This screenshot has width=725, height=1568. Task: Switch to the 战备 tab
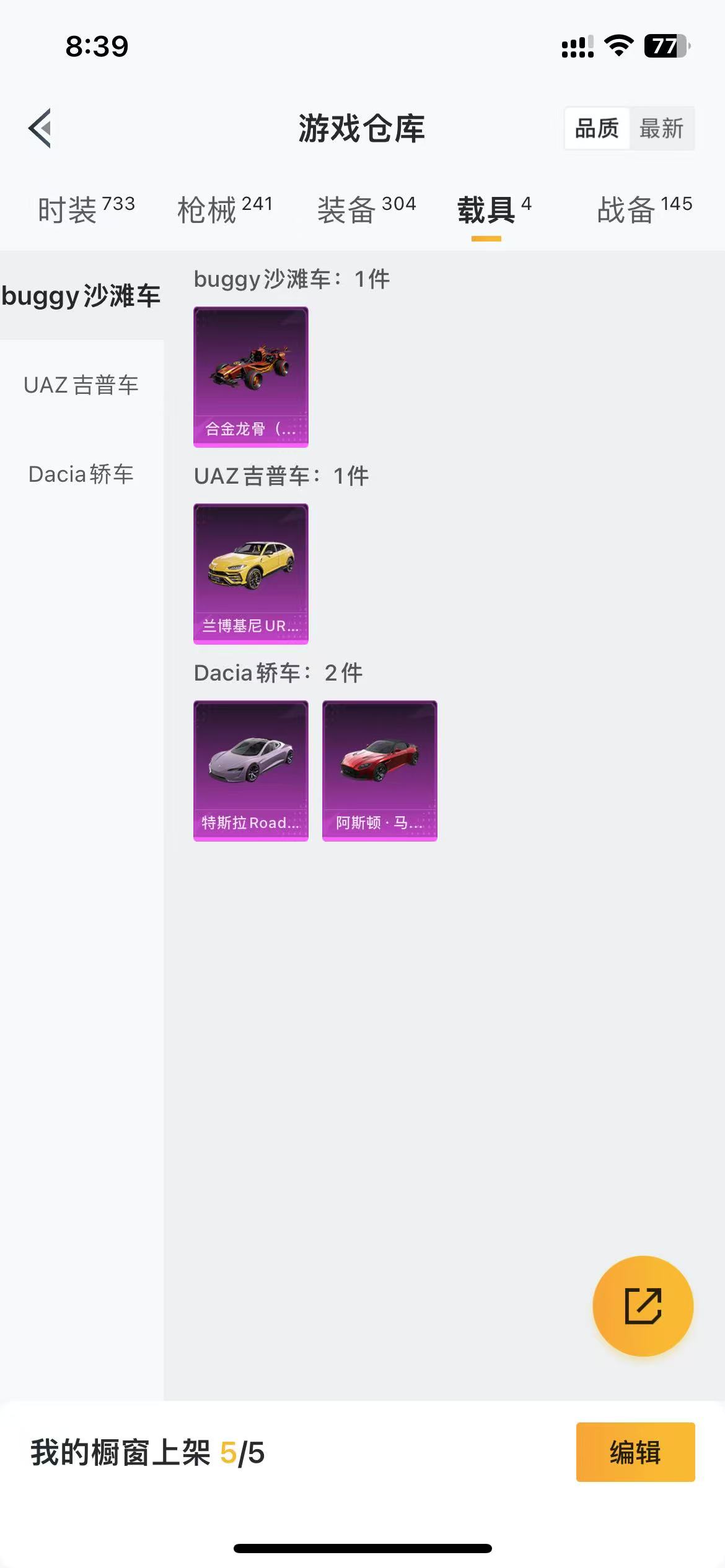[644, 209]
